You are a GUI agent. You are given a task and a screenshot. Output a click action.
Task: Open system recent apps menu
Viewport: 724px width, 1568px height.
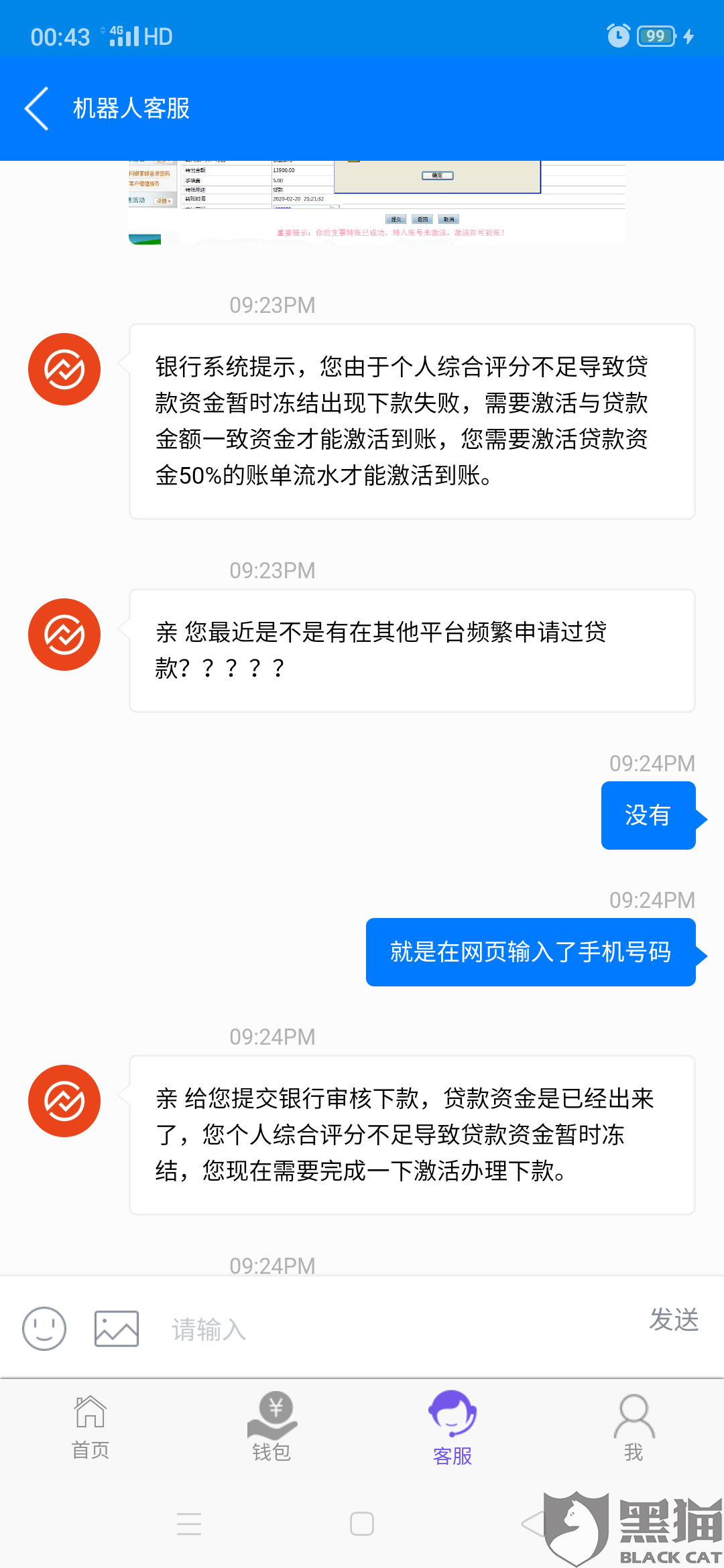pyautogui.click(x=189, y=1524)
